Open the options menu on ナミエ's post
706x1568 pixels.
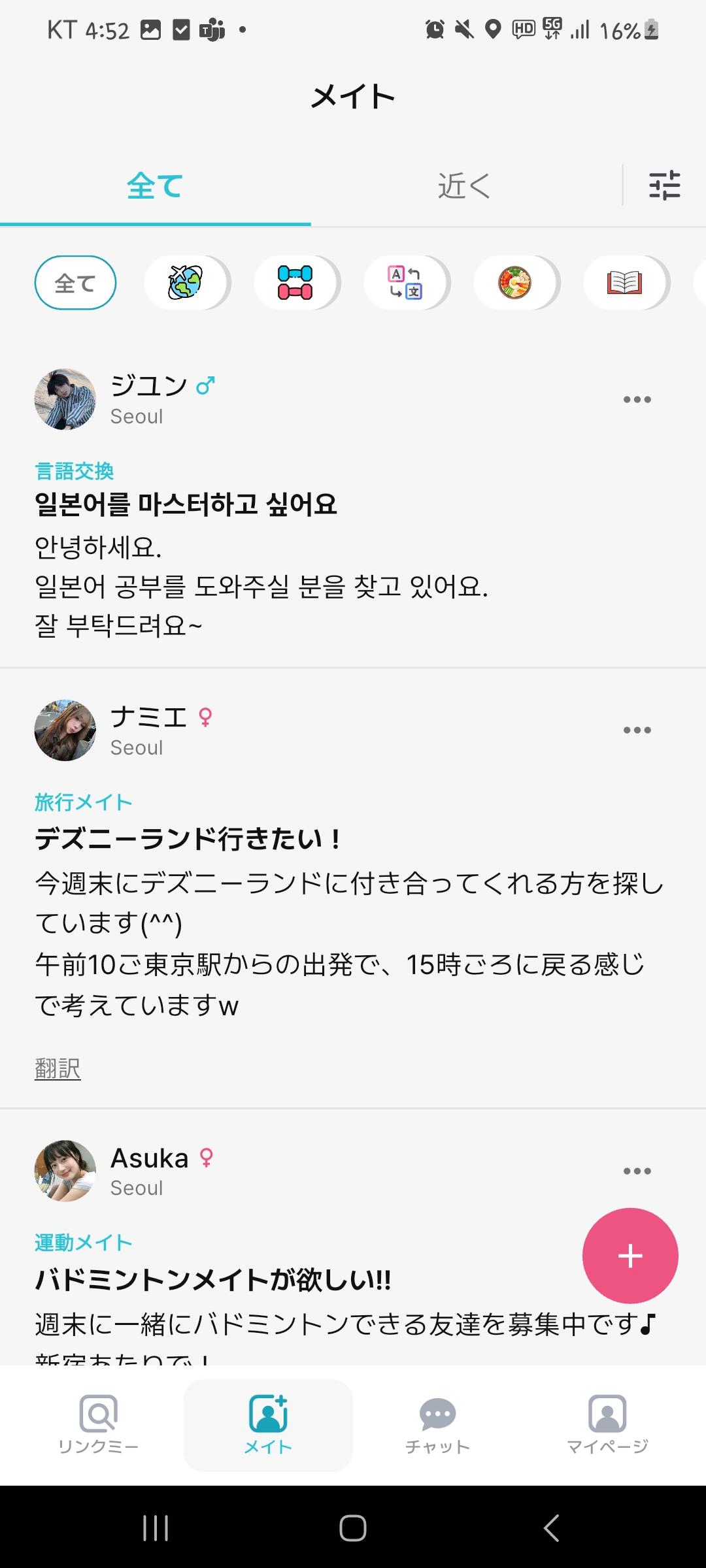click(x=637, y=730)
